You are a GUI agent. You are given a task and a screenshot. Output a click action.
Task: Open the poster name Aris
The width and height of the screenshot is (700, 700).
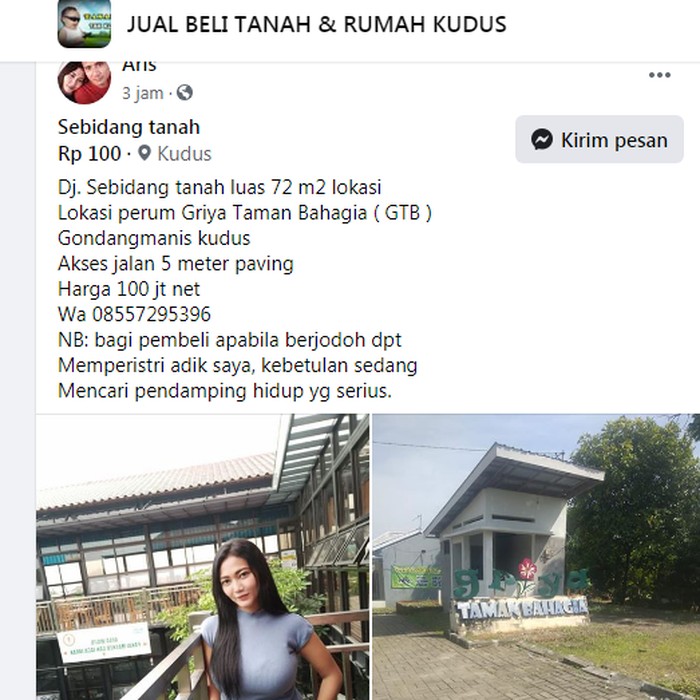(x=139, y=67)
